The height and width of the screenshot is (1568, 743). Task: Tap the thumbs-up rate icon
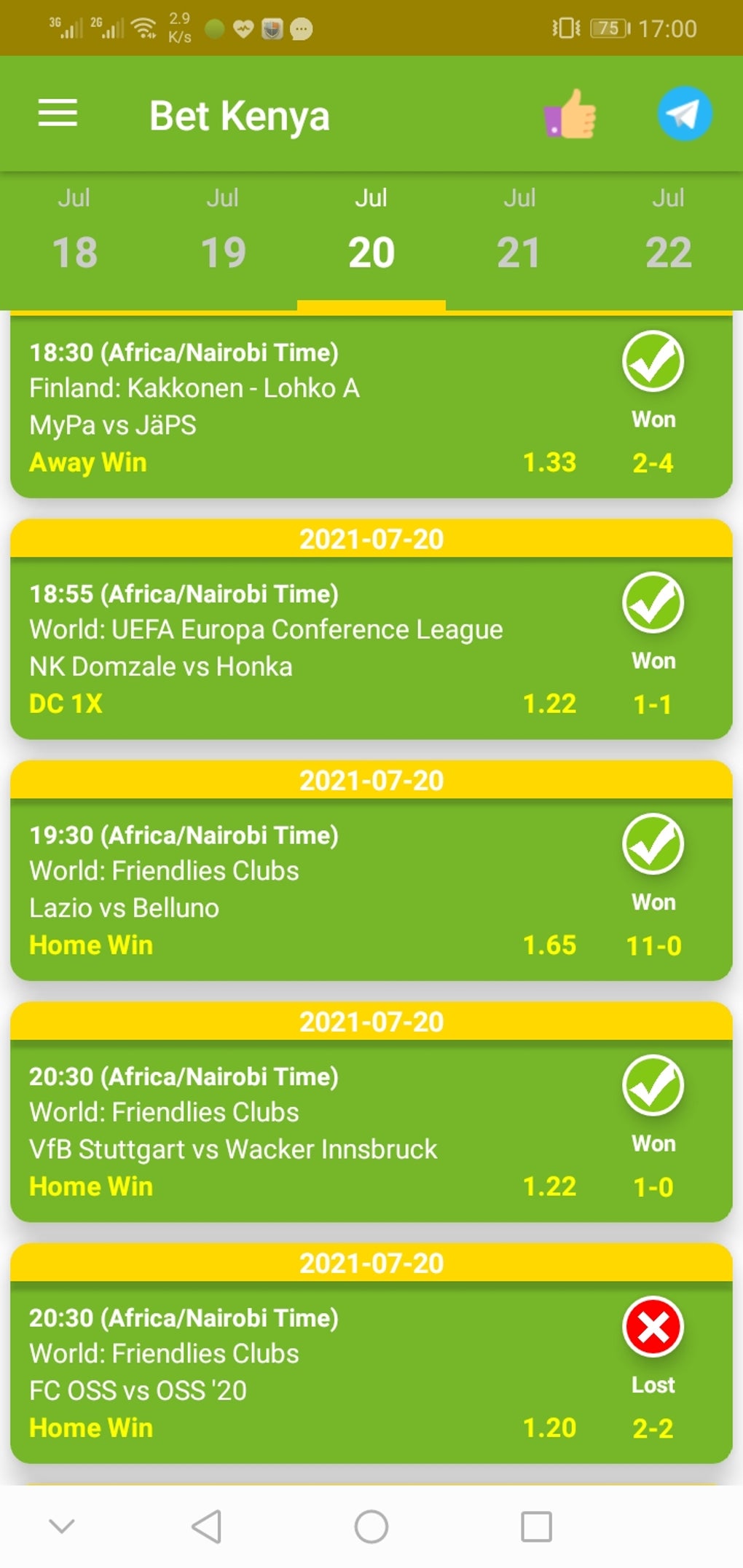pos(570,114)
